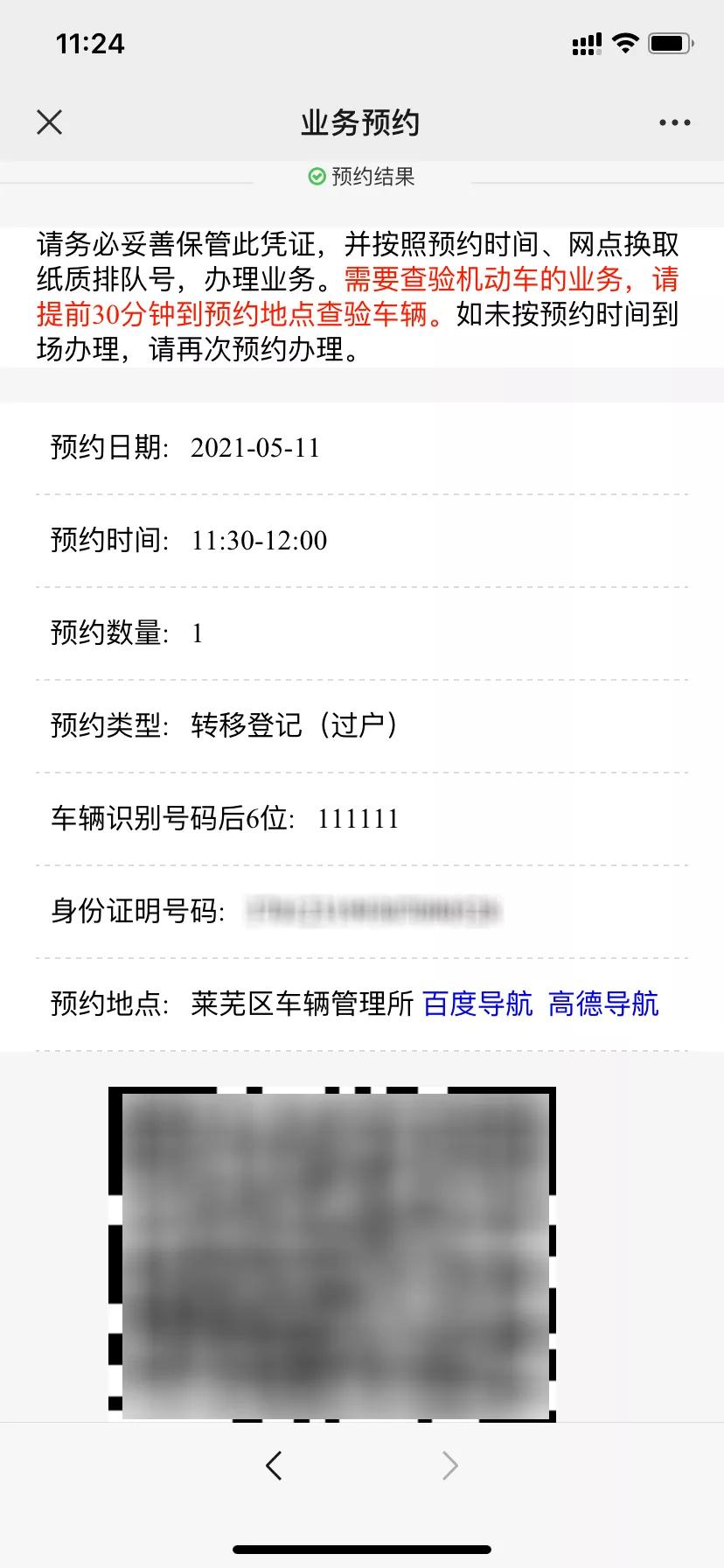The height and width of the screenshot is (1568, 724).
Task: Tap the forward arrow in bottom bar
Action: point(449,1465)
